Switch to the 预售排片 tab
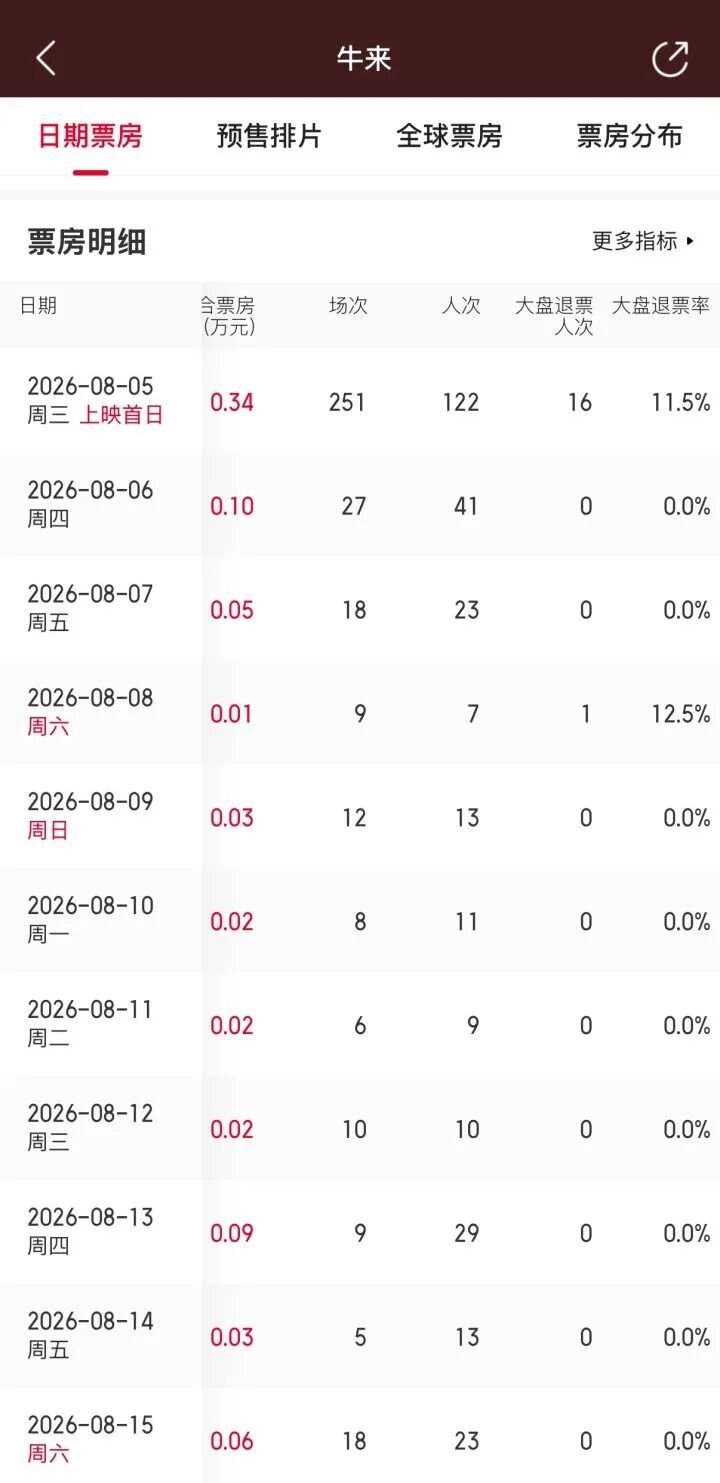 point(269,136)
